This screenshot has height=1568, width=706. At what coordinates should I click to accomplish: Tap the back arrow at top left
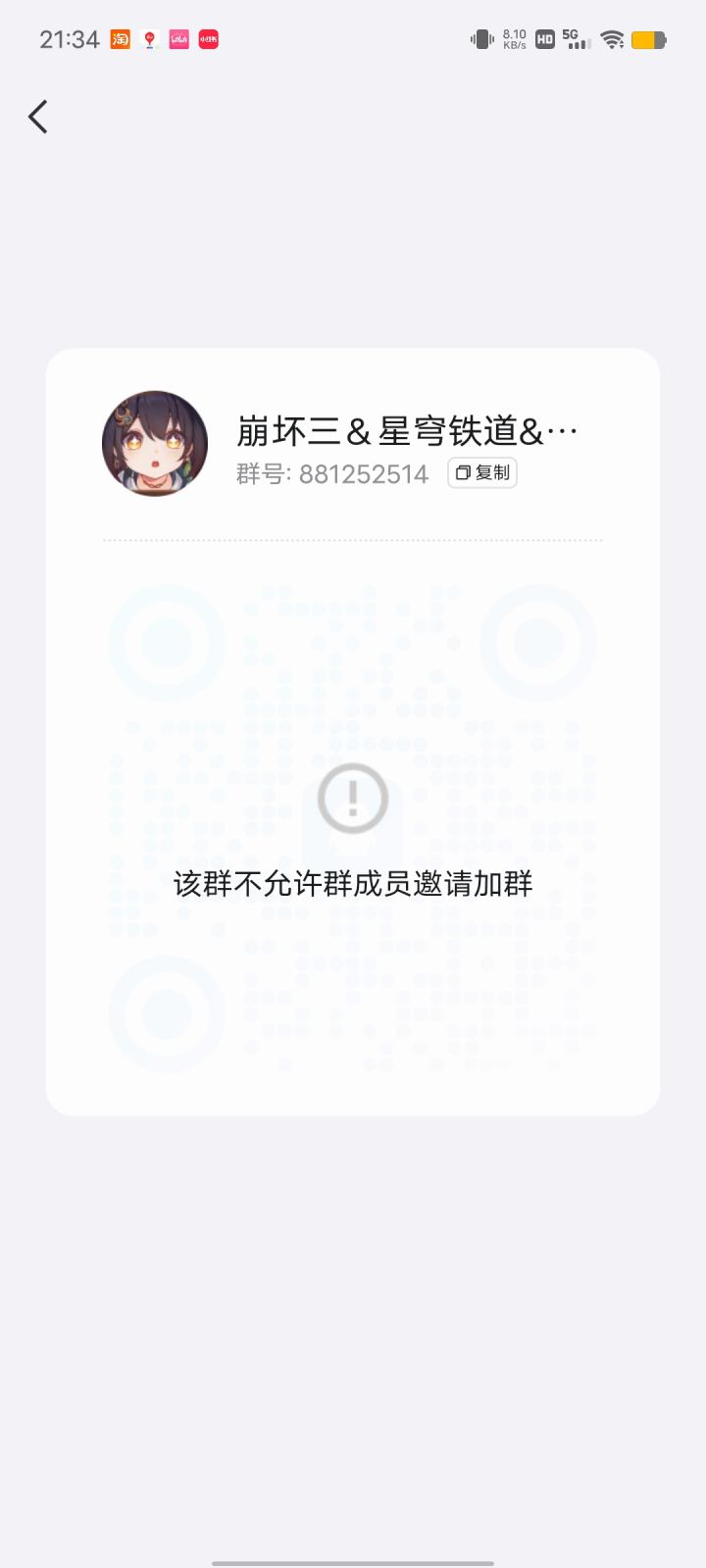[37, 117]
